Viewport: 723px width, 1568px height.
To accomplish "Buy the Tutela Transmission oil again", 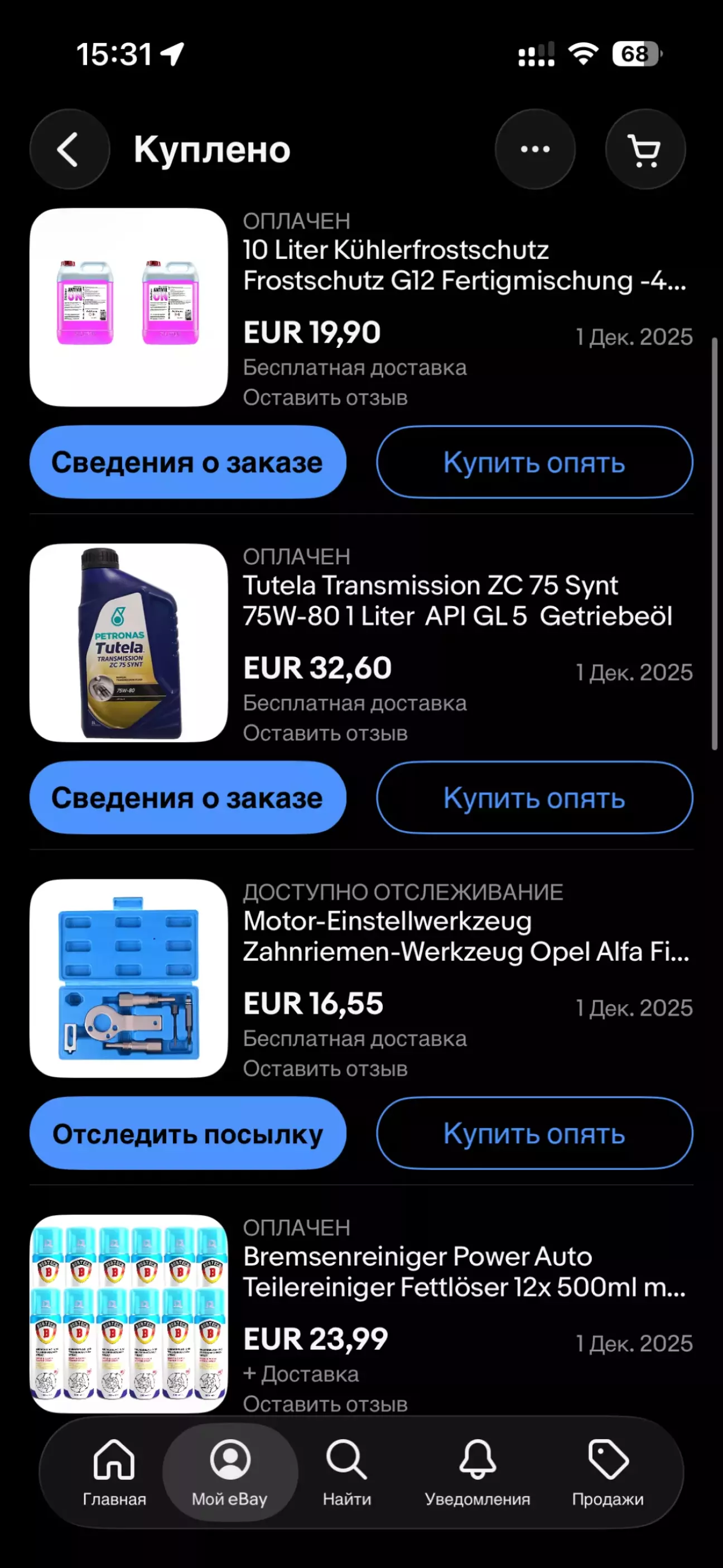I will click(534, 797).
